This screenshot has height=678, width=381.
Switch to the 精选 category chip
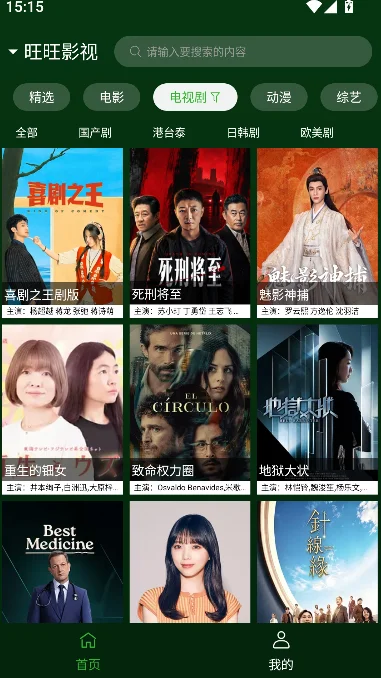(42, 97)
